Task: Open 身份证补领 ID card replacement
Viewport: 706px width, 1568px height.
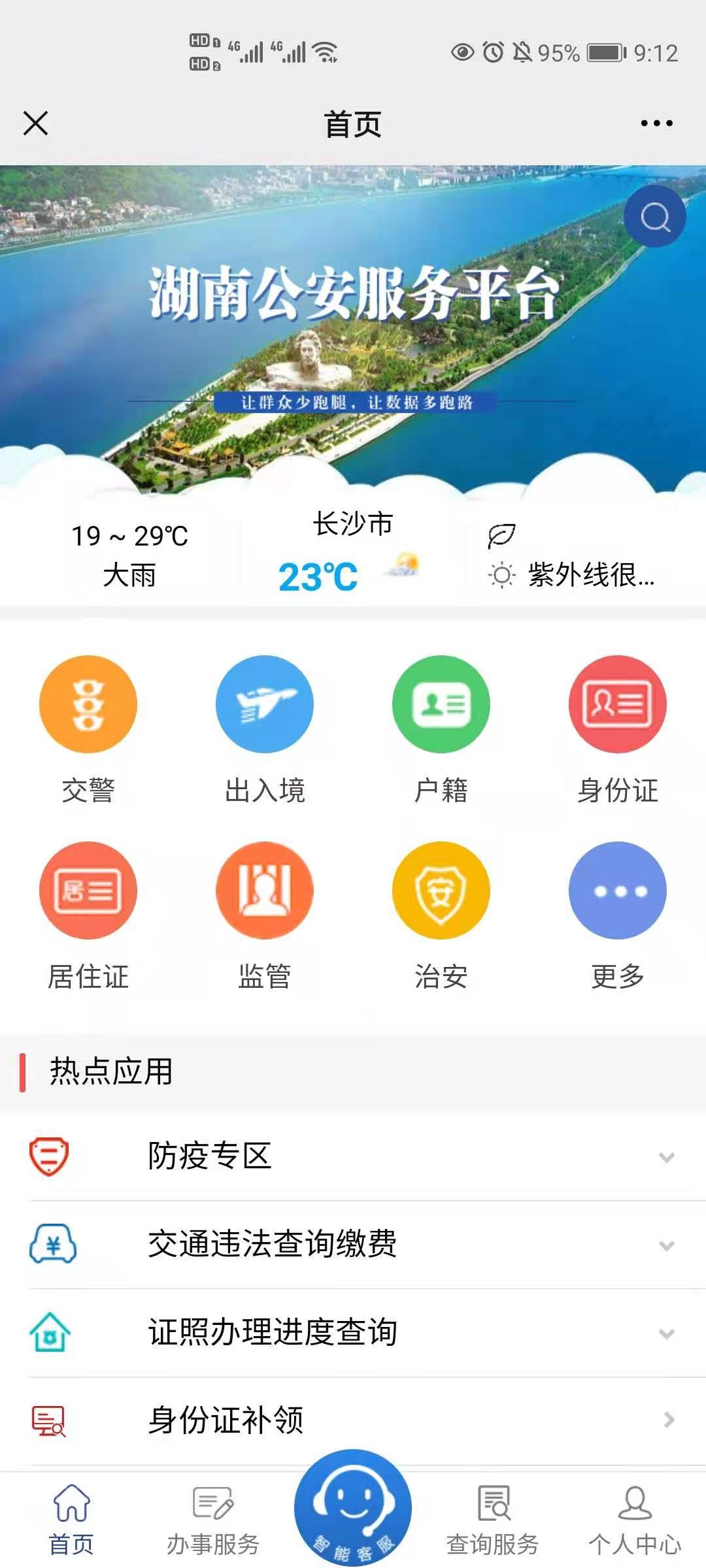Action: pyautogui.click(x=353, y=1420)
